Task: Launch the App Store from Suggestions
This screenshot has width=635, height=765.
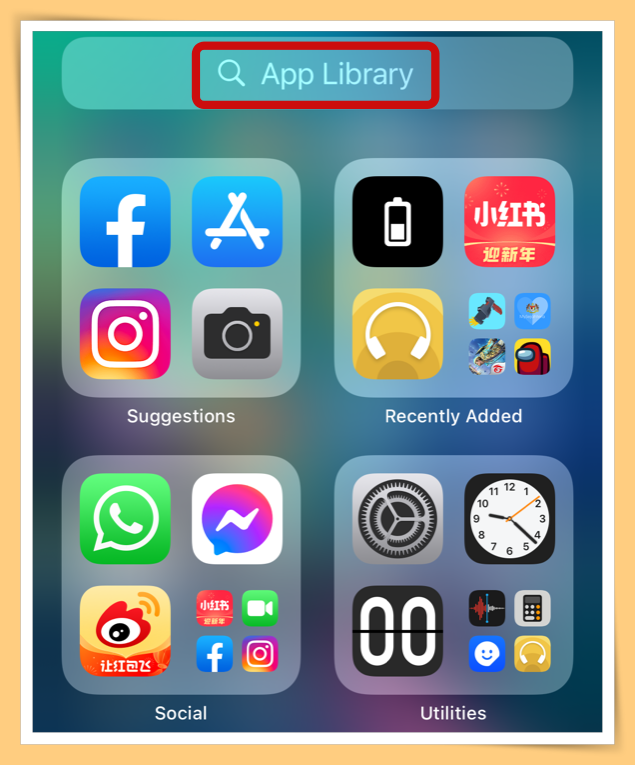Action: coord(237,222)
